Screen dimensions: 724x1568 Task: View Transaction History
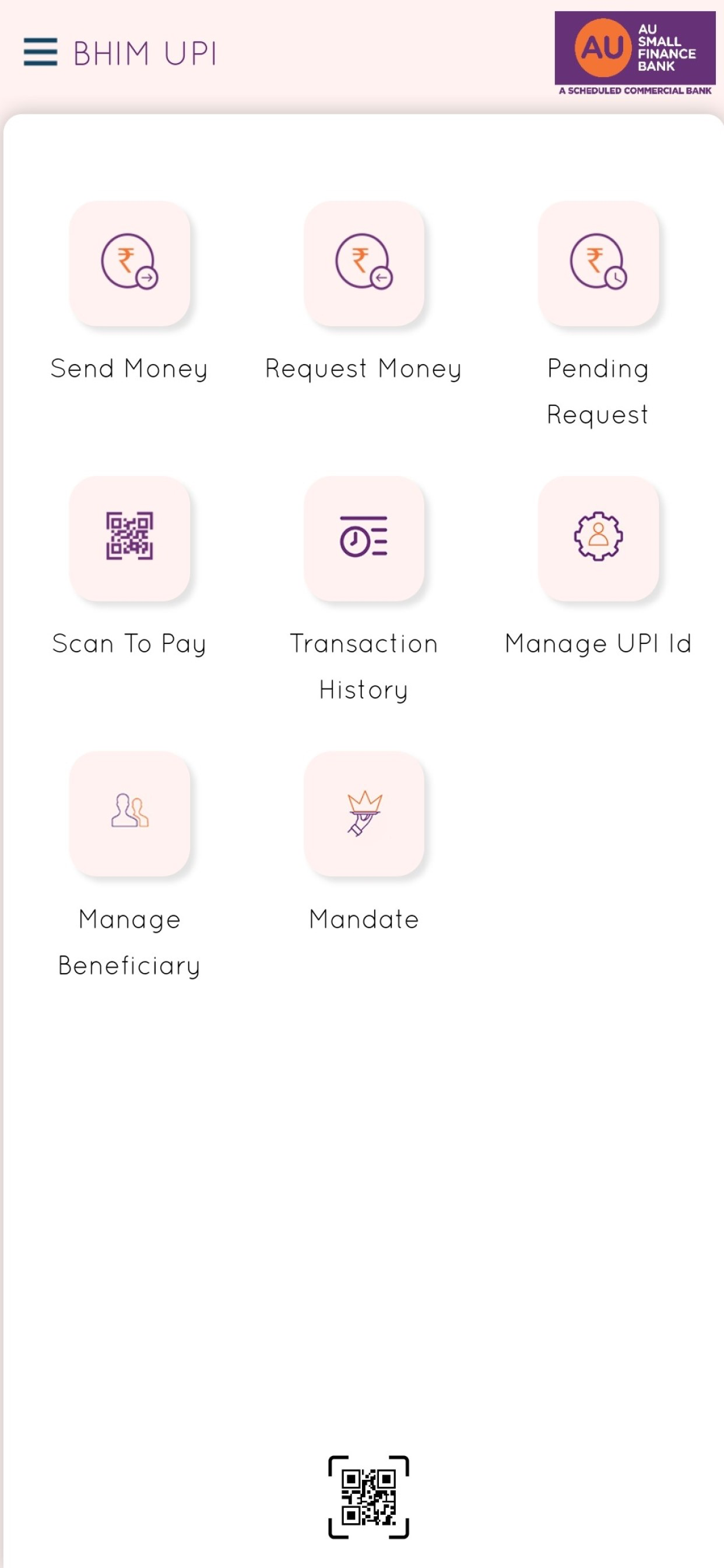[x=364, y=542]
